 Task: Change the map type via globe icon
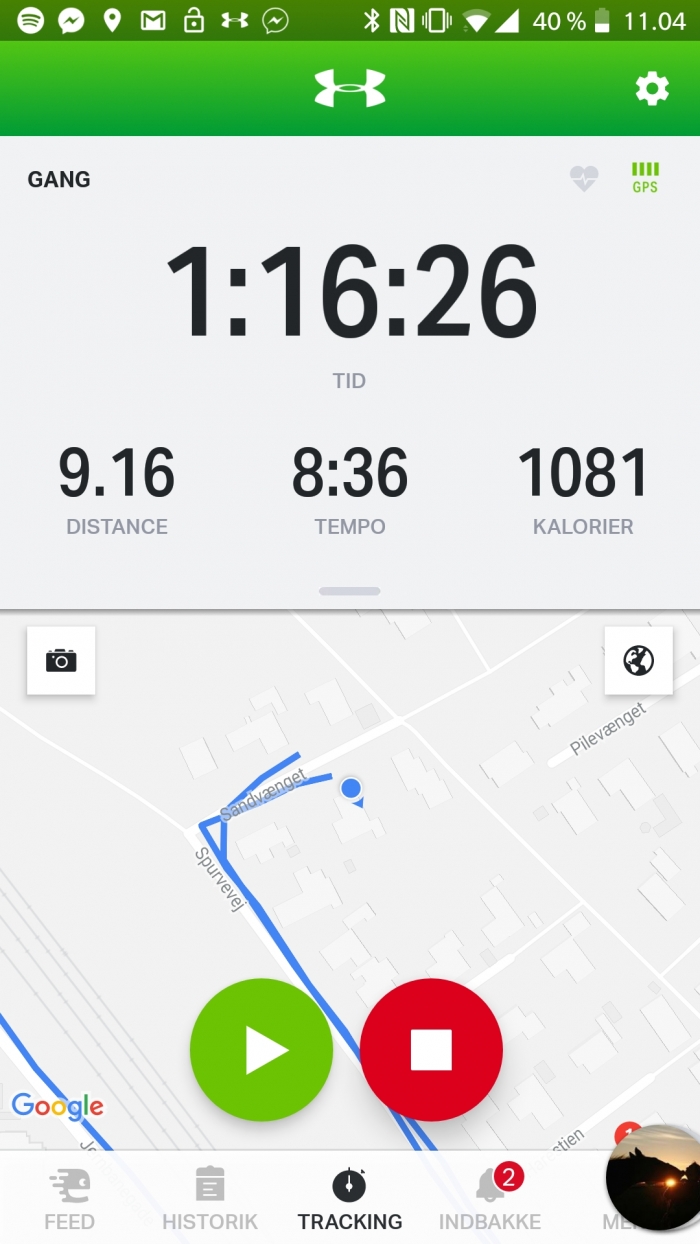coord(638,660)
